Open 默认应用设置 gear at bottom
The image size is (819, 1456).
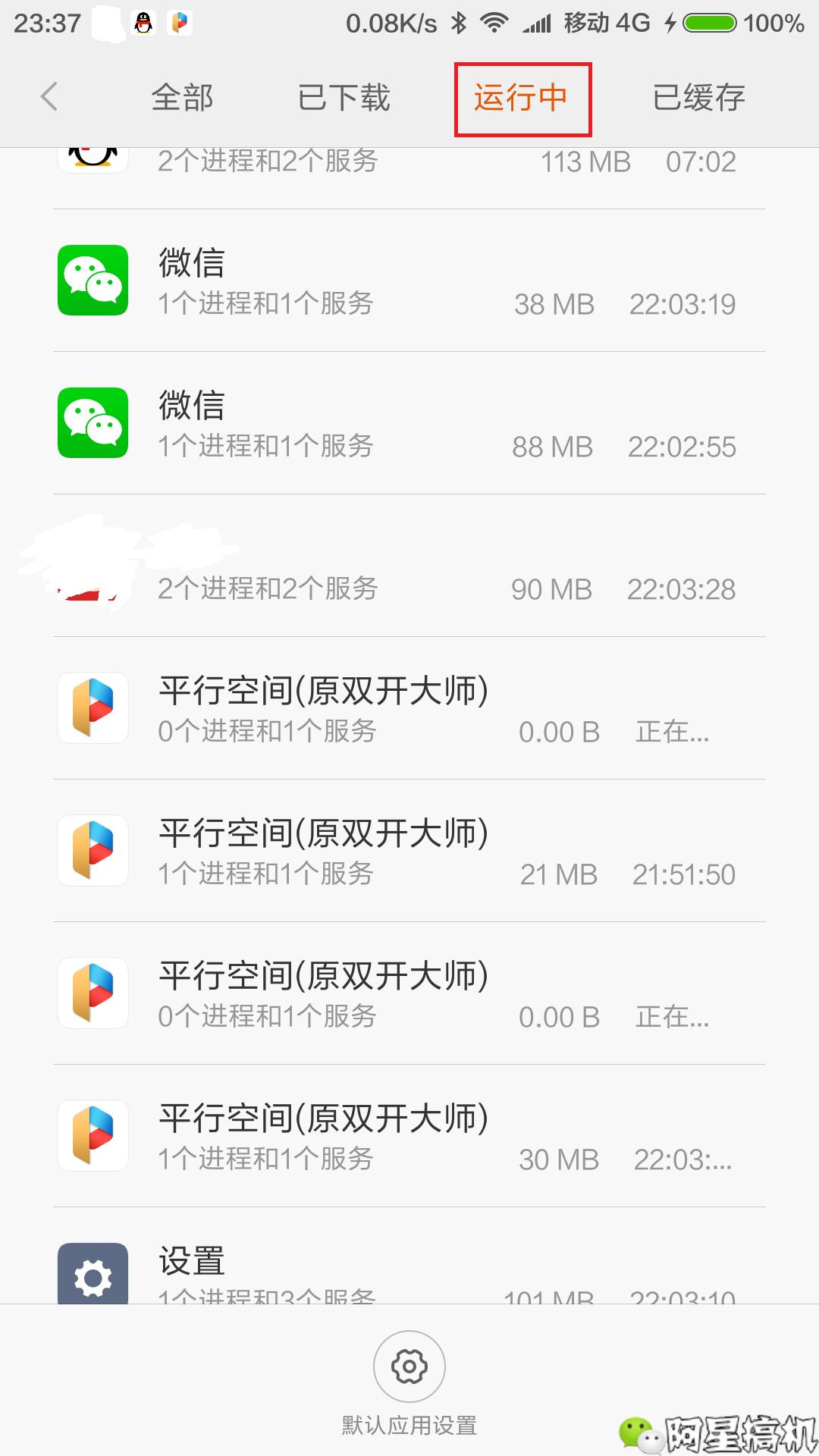coord(409,1366)
